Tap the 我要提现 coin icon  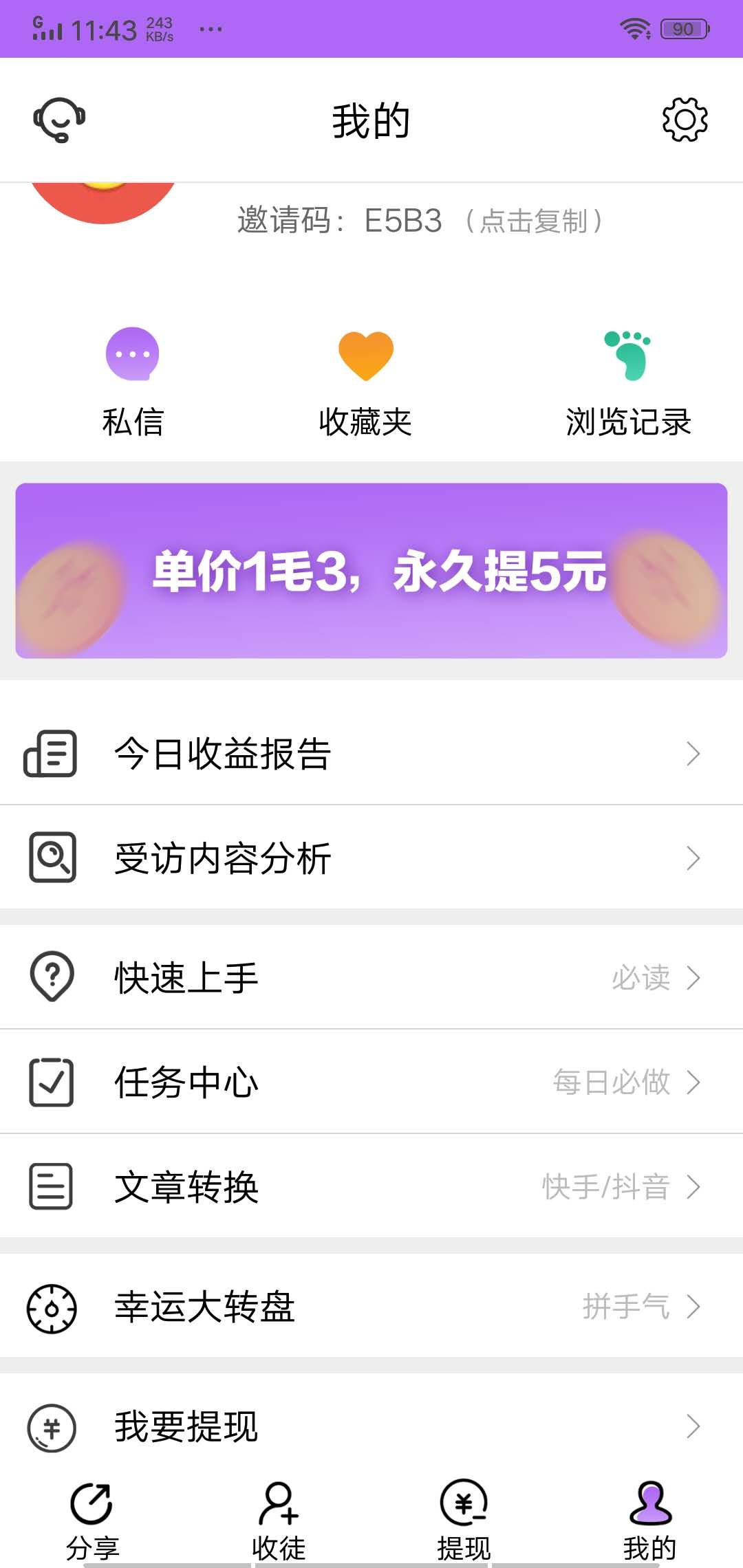[51, 1426]
